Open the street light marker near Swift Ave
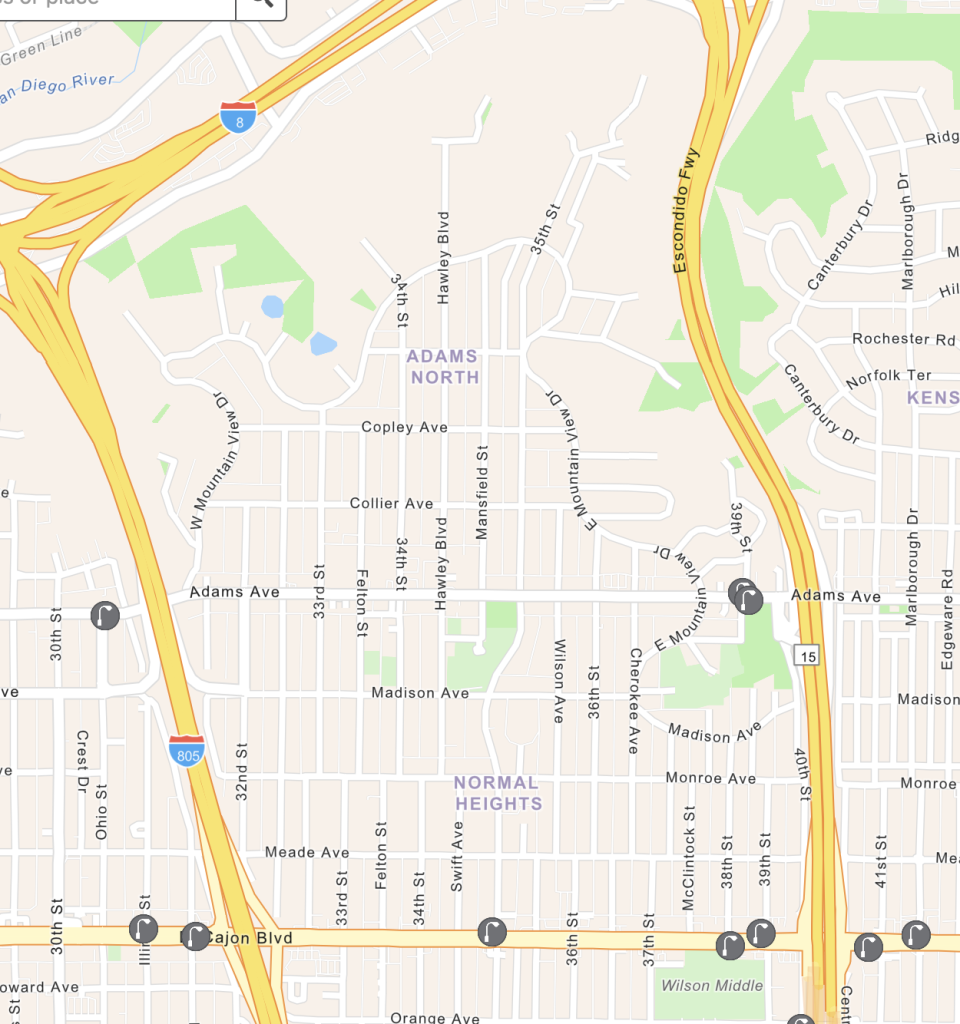This screenshot has height=1024, width=960. [x=491, y=932]
